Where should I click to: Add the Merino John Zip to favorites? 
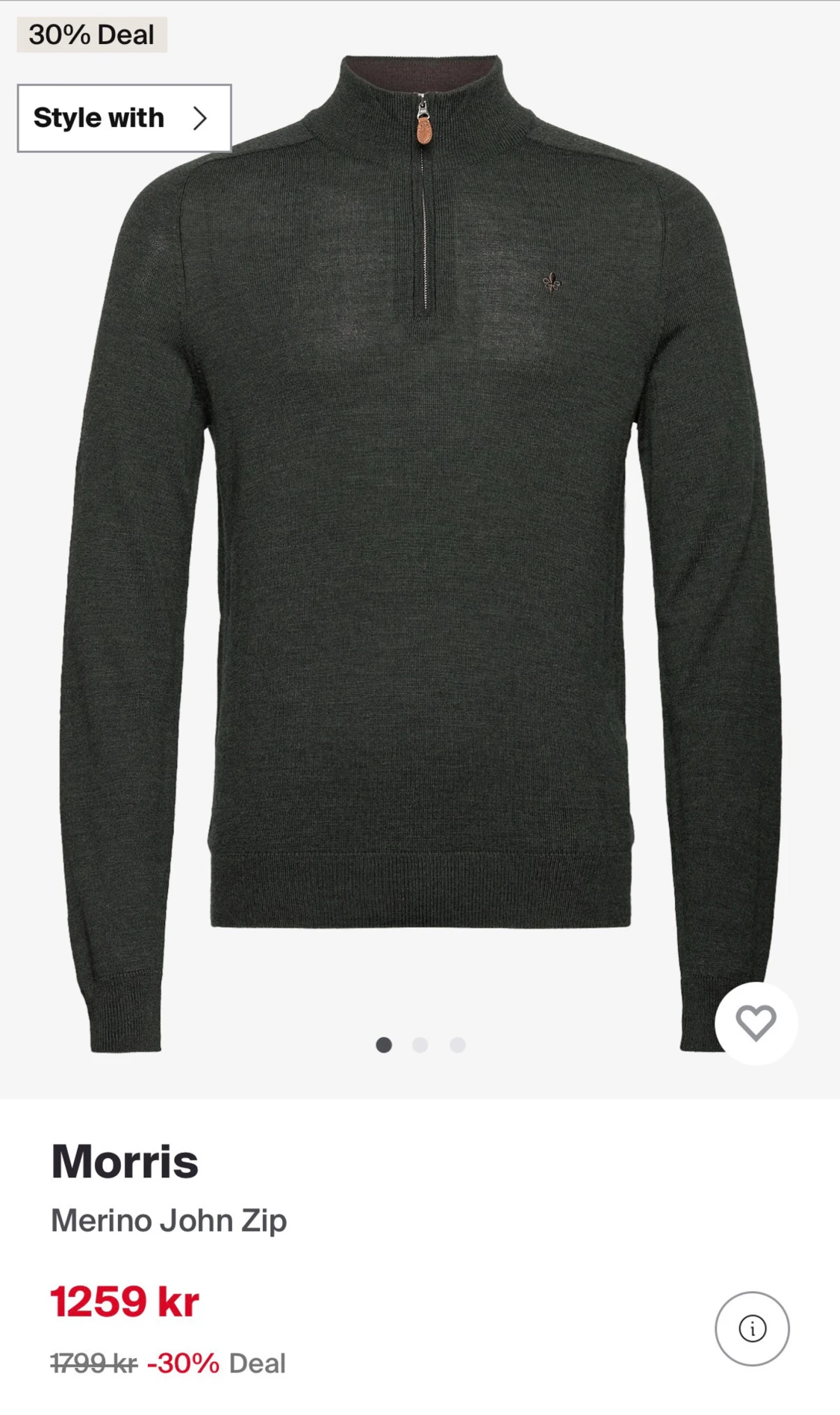click(756, 1023)
